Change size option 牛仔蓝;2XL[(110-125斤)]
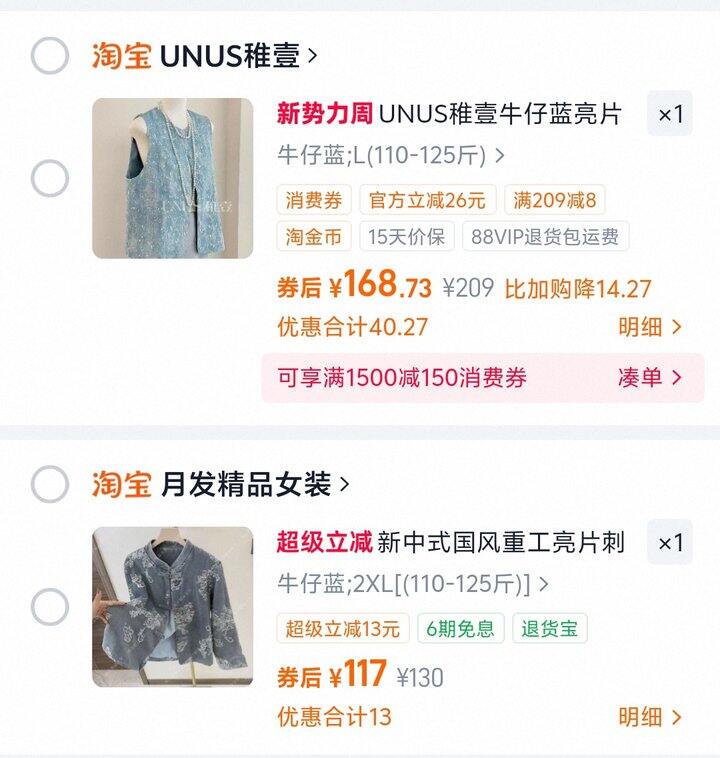720x758 pixels. click(413, 584)
